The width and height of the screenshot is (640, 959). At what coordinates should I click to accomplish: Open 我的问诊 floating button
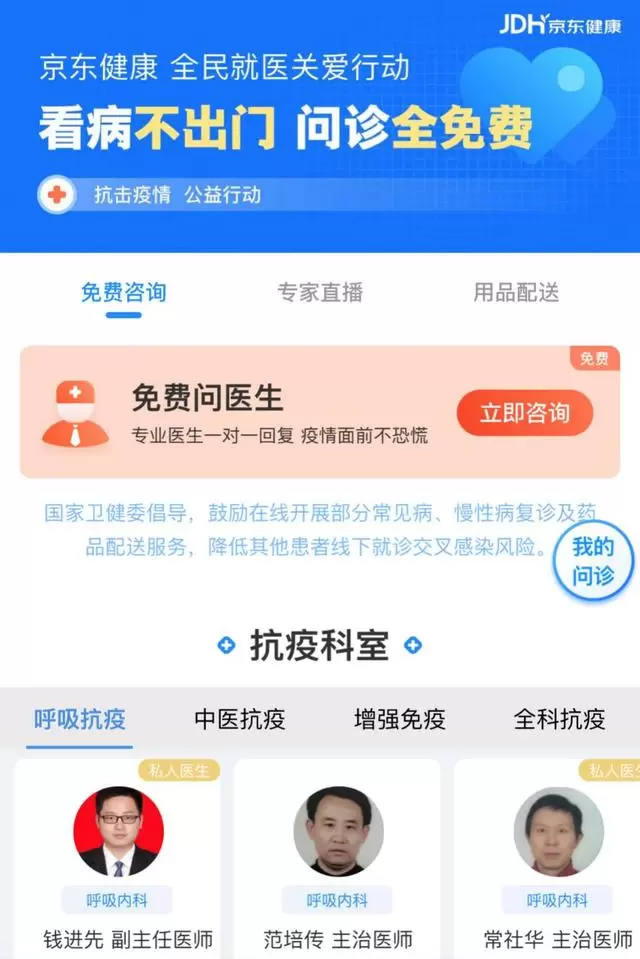(x=593, y=562)
